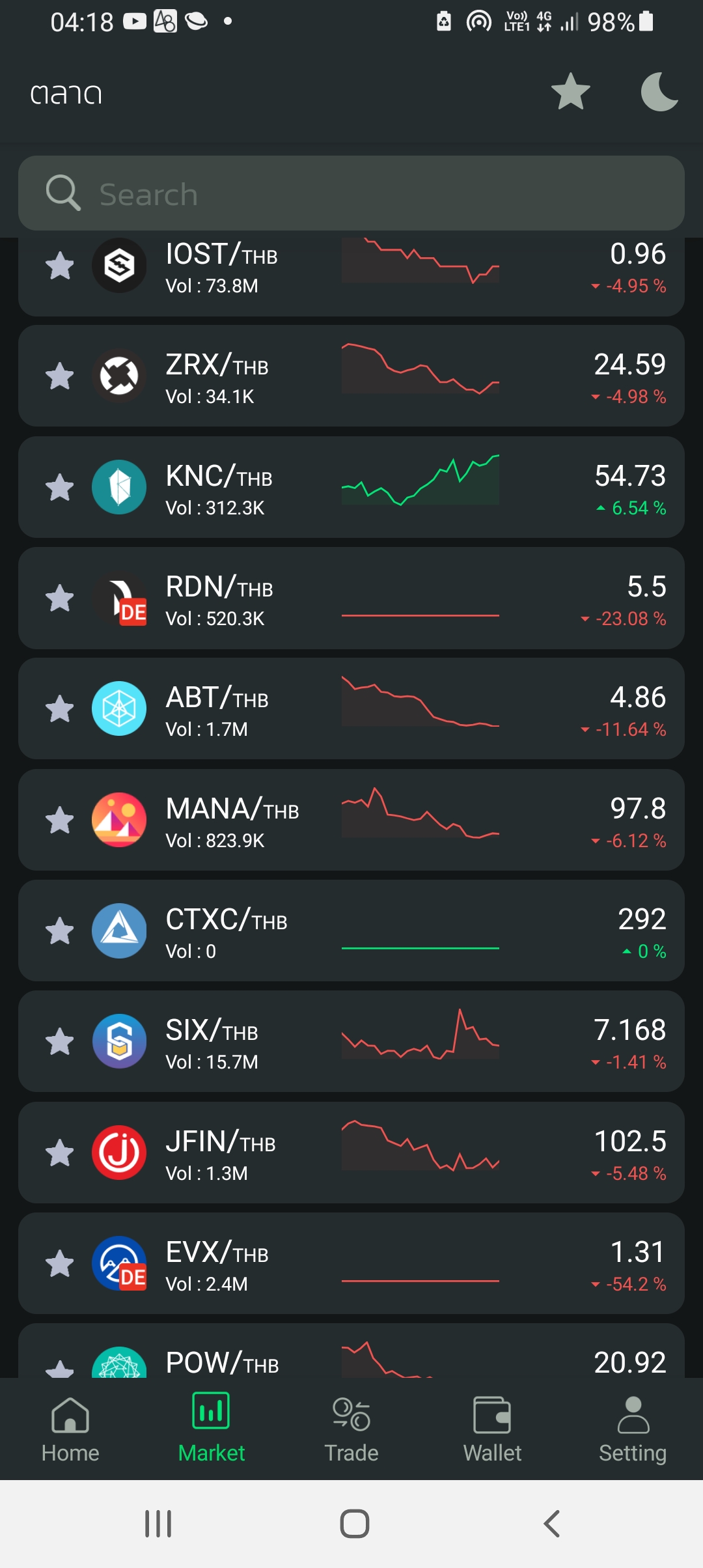Star the MANA/THB pair

(x=60, y=820)
